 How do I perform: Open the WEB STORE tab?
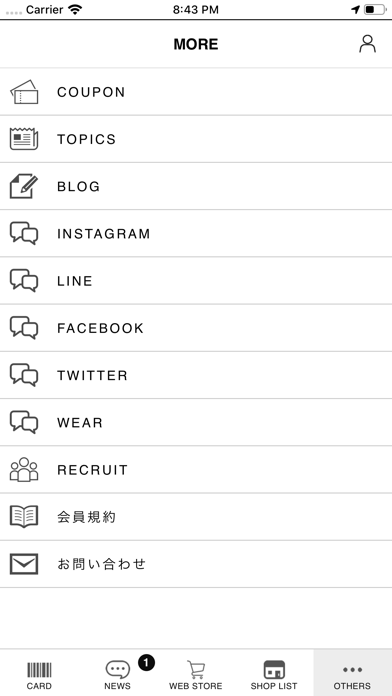pyautogui.click(x=196, y=673)
